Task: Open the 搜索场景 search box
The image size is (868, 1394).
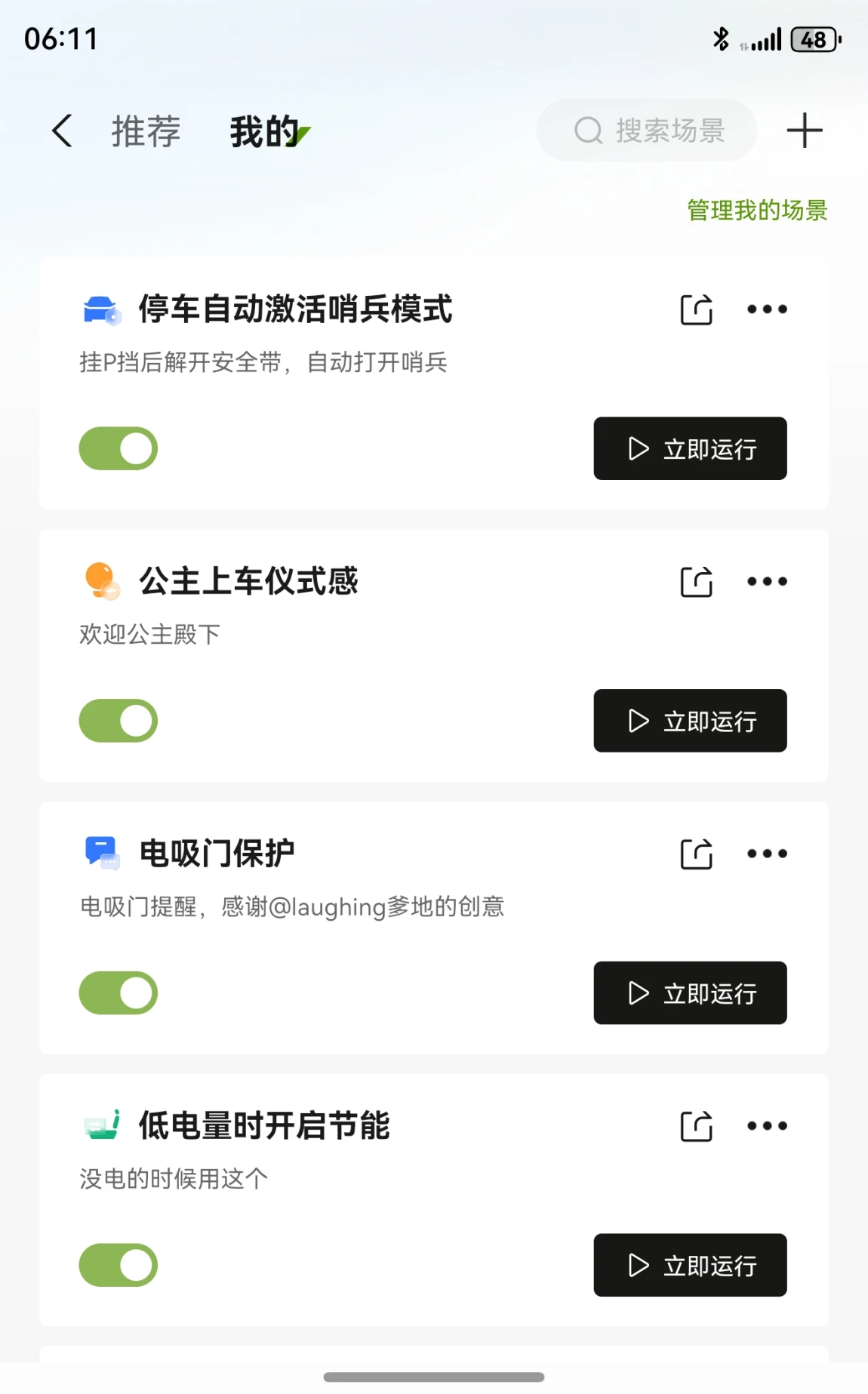Action: [647, 130]
